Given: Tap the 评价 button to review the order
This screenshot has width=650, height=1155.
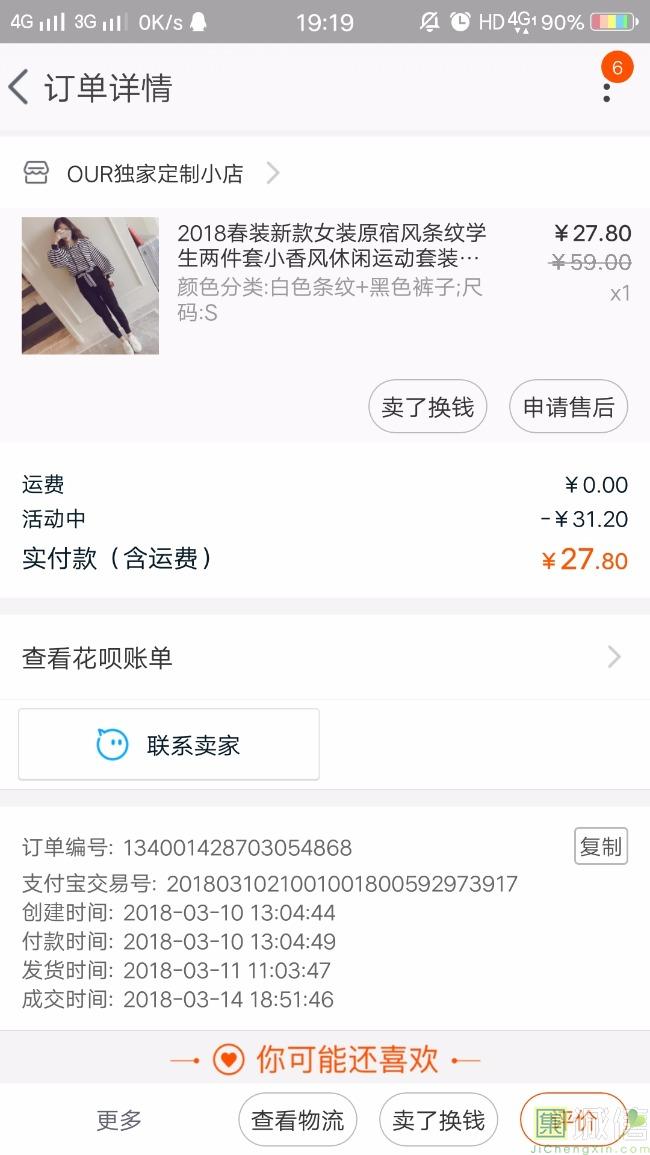Looking at the screenshot, I should click(x=573, y=1120).
